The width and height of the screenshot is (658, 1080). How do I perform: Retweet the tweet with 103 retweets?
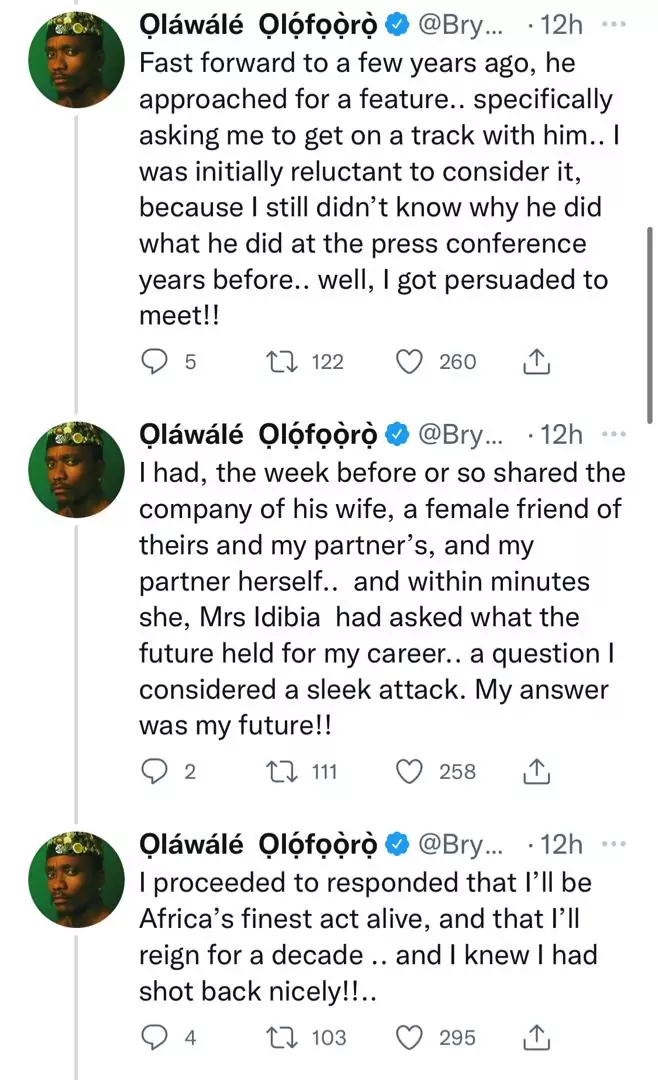coord(282,1037)
